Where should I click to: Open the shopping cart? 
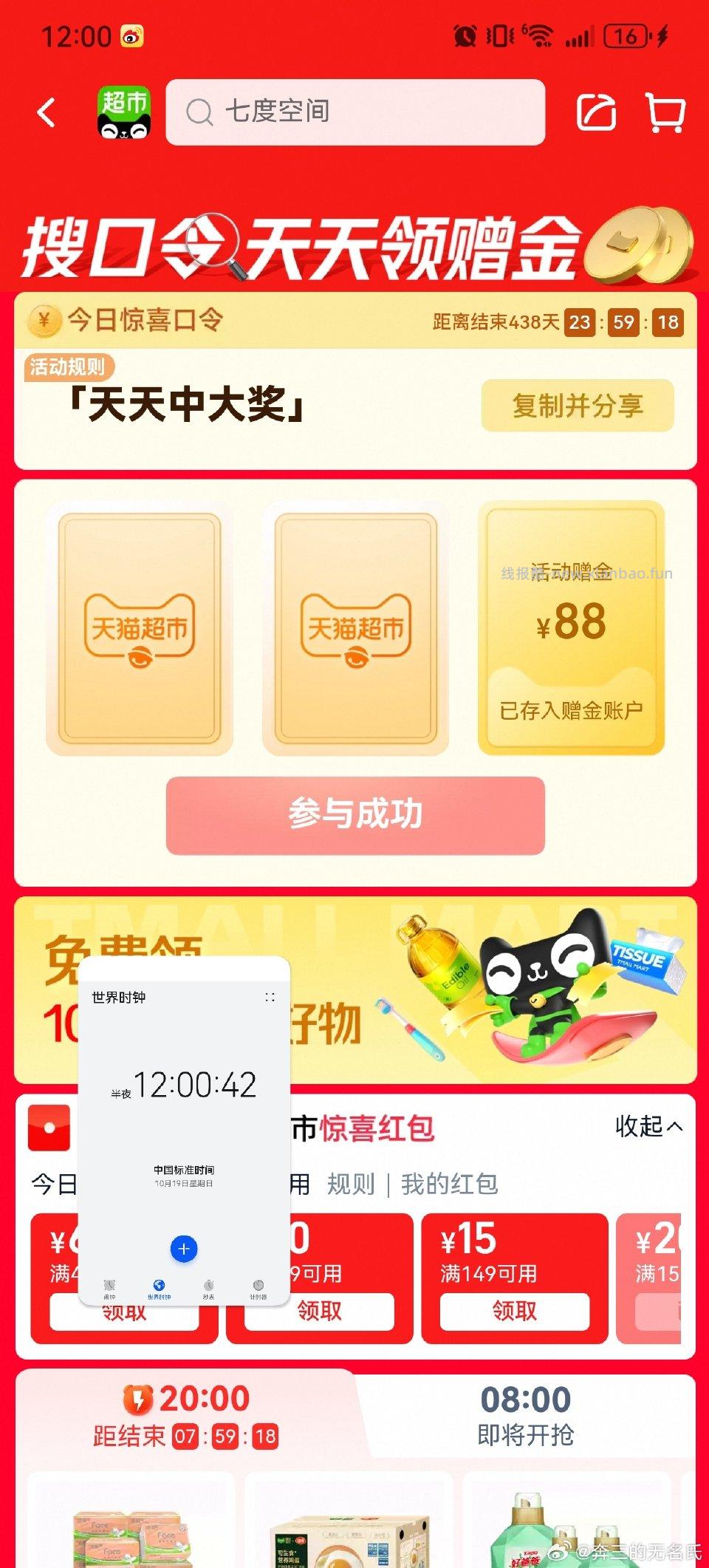point(665,112)
